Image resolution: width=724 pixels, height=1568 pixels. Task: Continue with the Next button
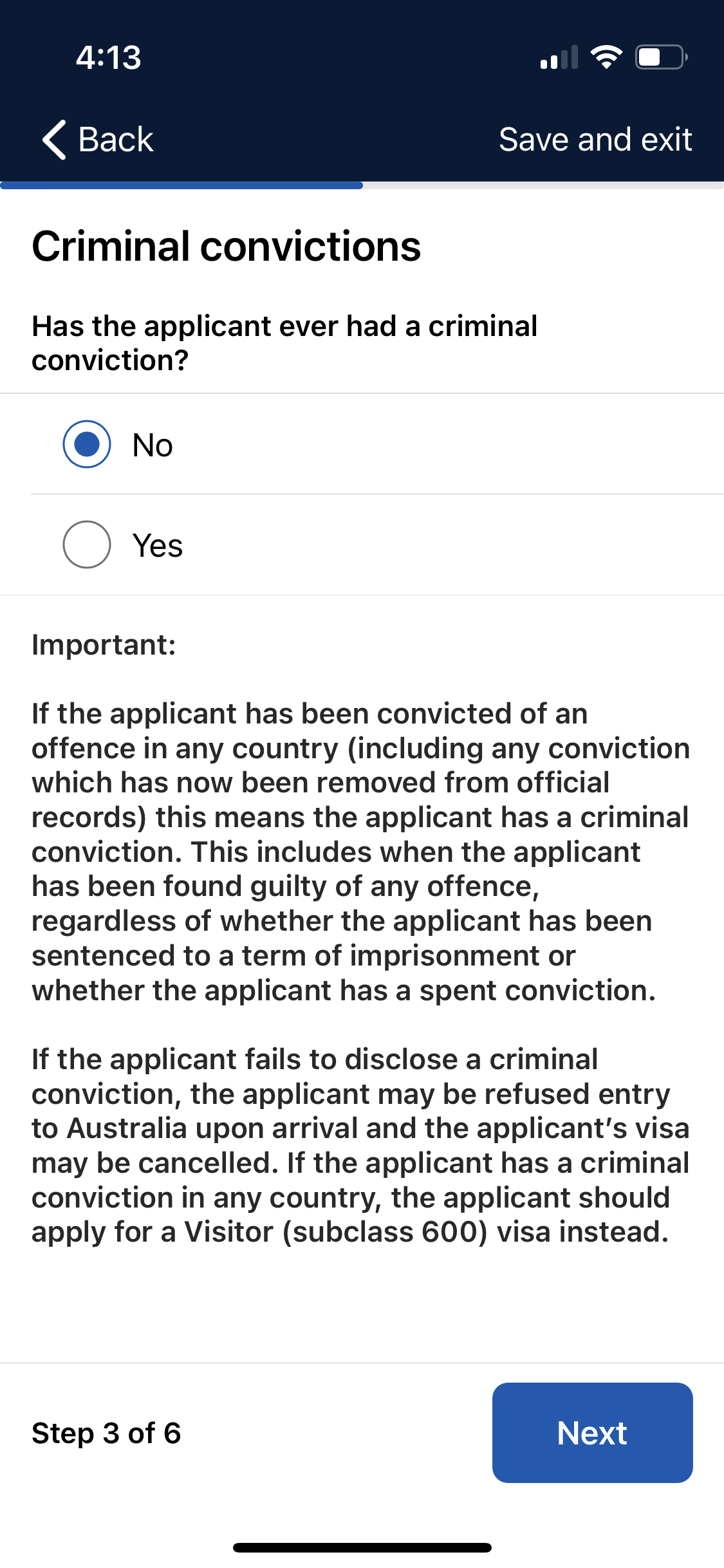(592, 1433)
